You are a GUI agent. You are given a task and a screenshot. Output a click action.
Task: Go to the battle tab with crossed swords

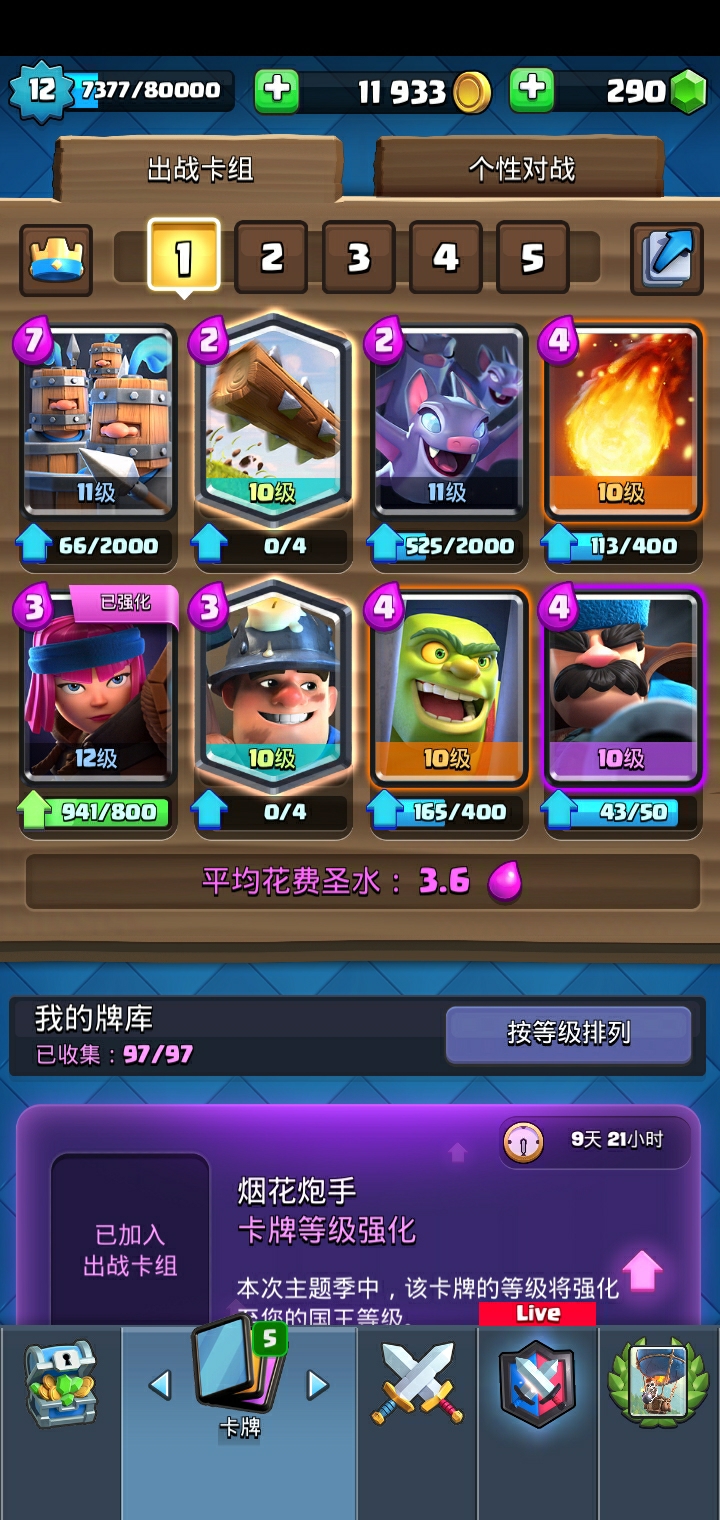click(x=417, y=1385)
